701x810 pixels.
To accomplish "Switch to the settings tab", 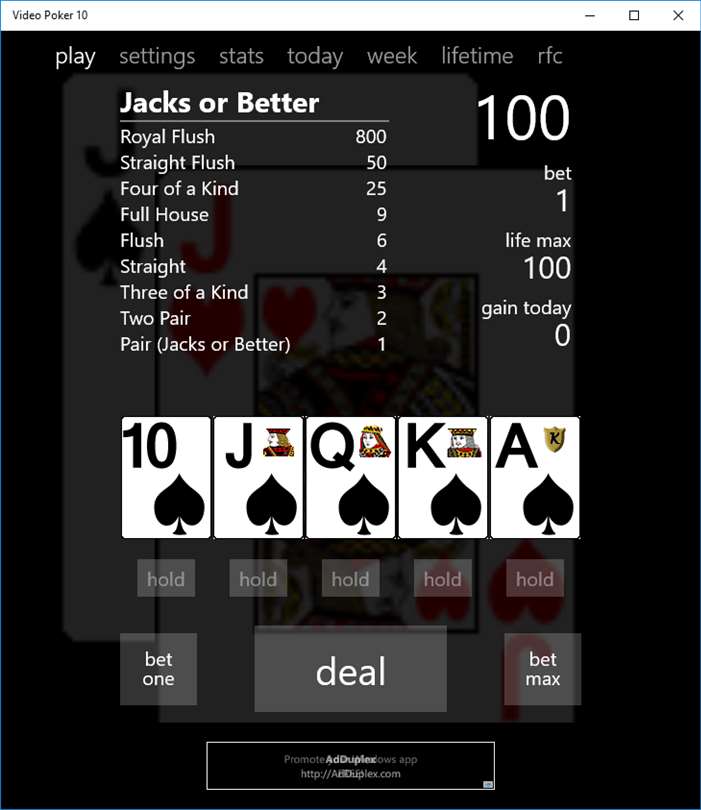I will pos(157,56).
